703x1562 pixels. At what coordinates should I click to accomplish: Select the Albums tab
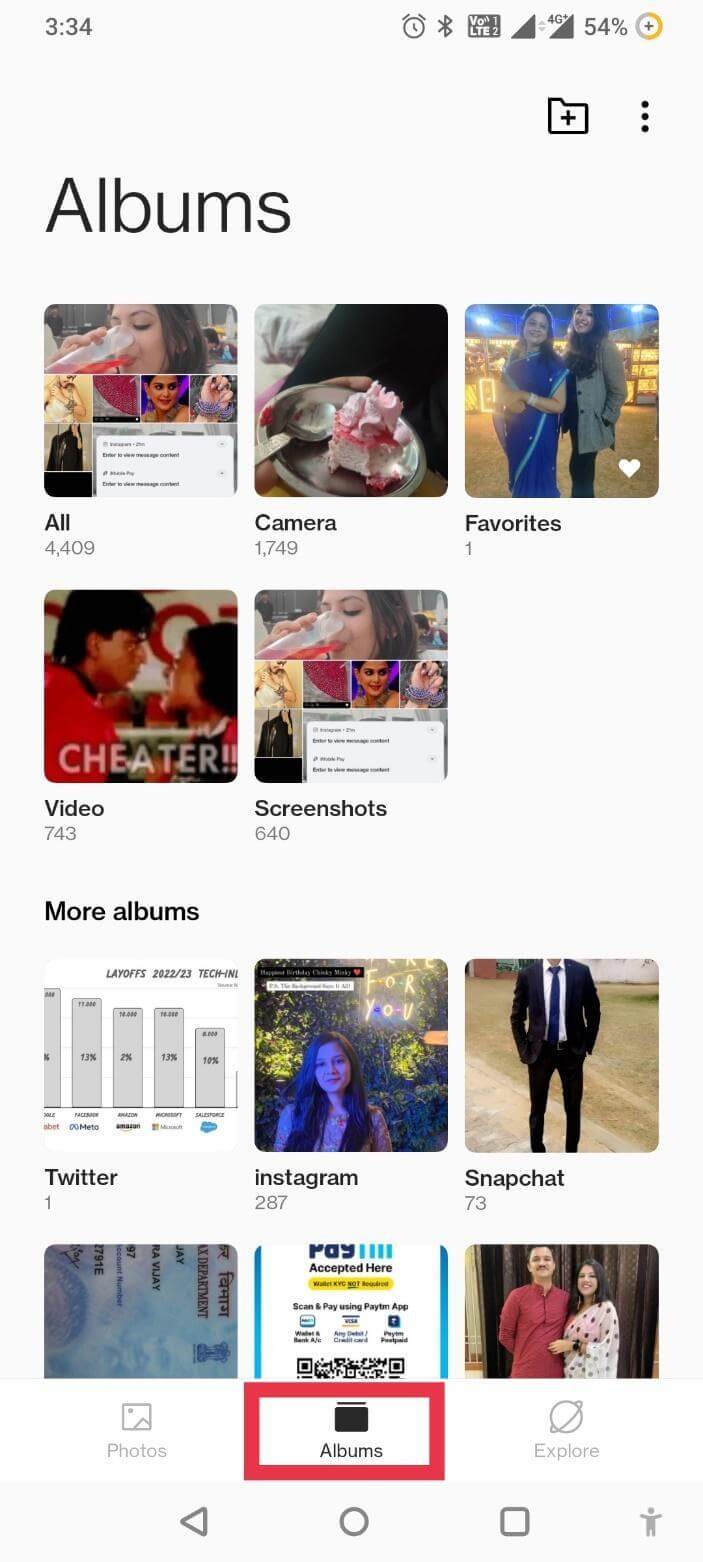click(351, 1430)
